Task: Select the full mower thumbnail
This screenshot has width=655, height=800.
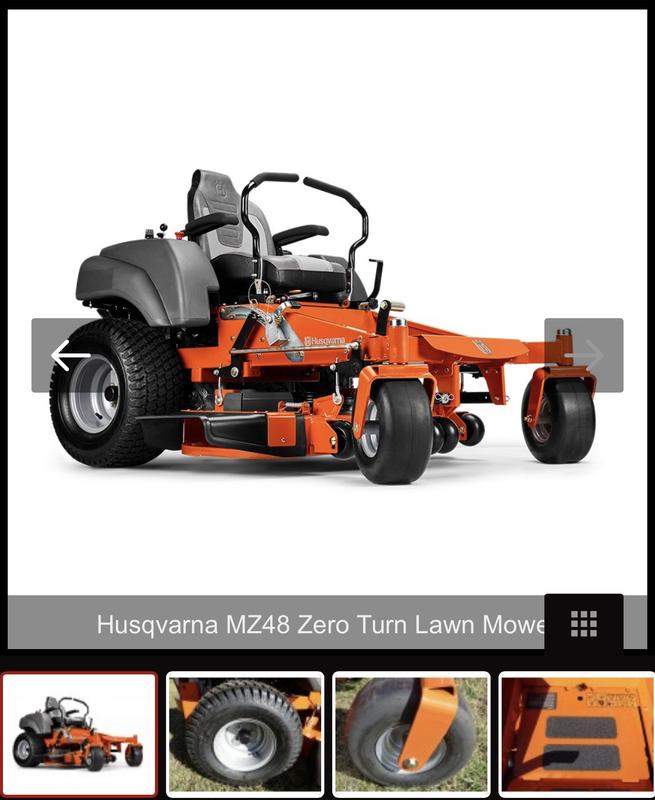Action: coord(80,734)
